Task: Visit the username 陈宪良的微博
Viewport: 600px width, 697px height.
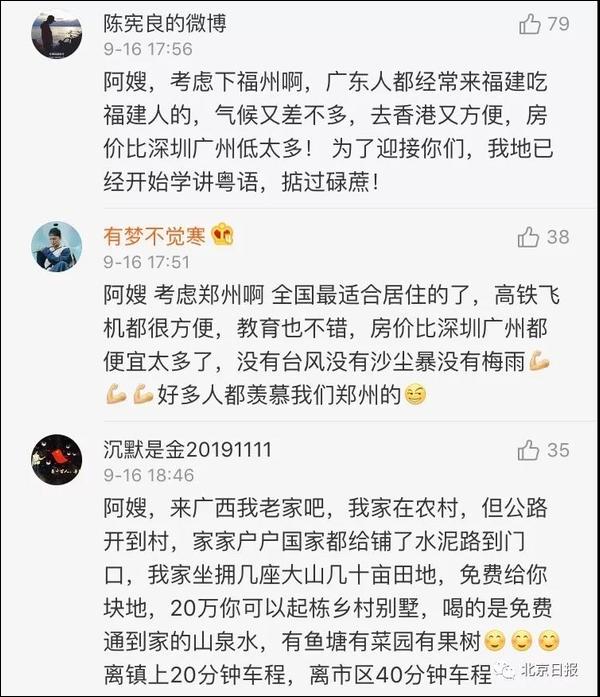Action: coord(165,23)
